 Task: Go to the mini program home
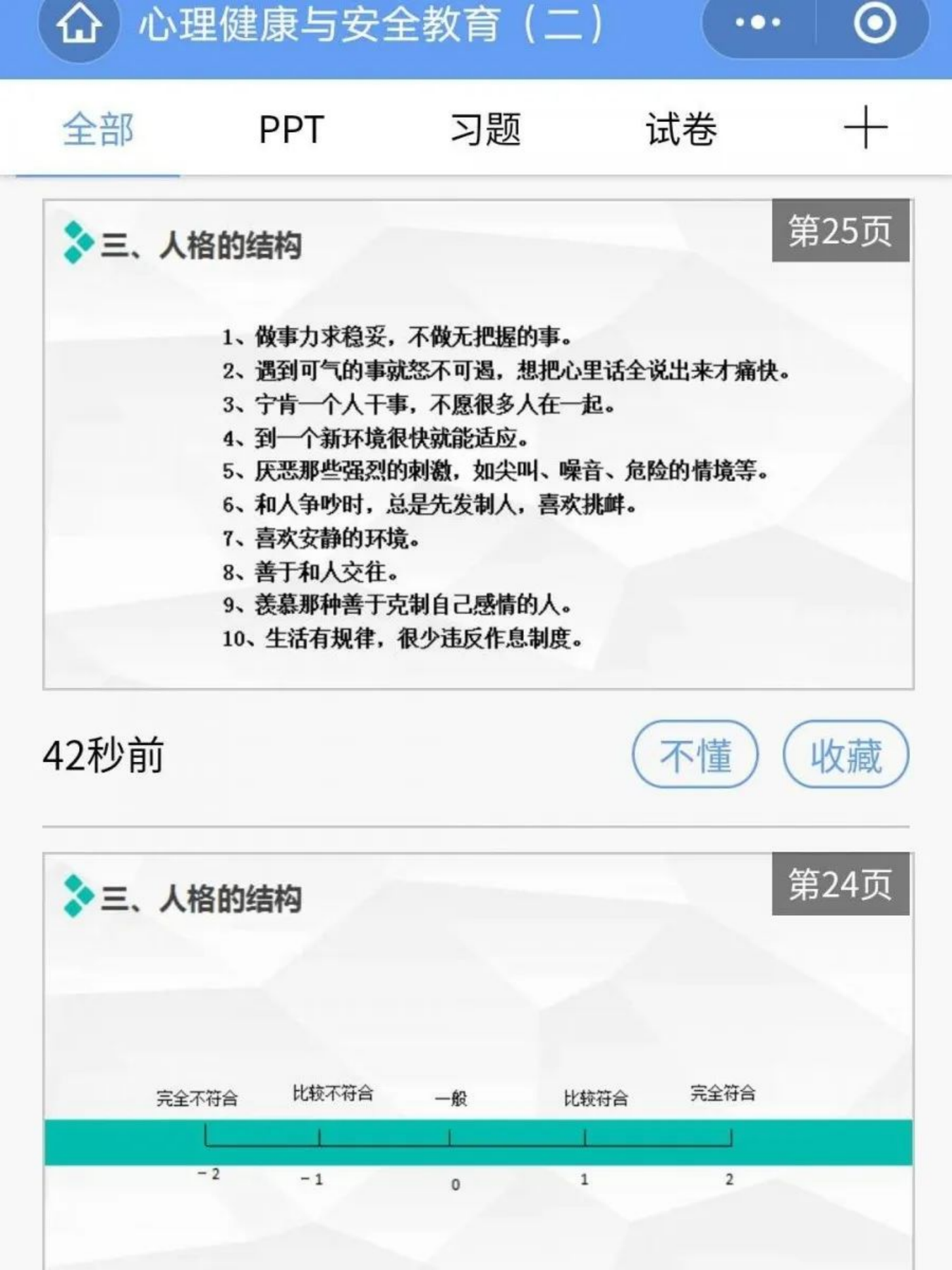pos(79,25)
